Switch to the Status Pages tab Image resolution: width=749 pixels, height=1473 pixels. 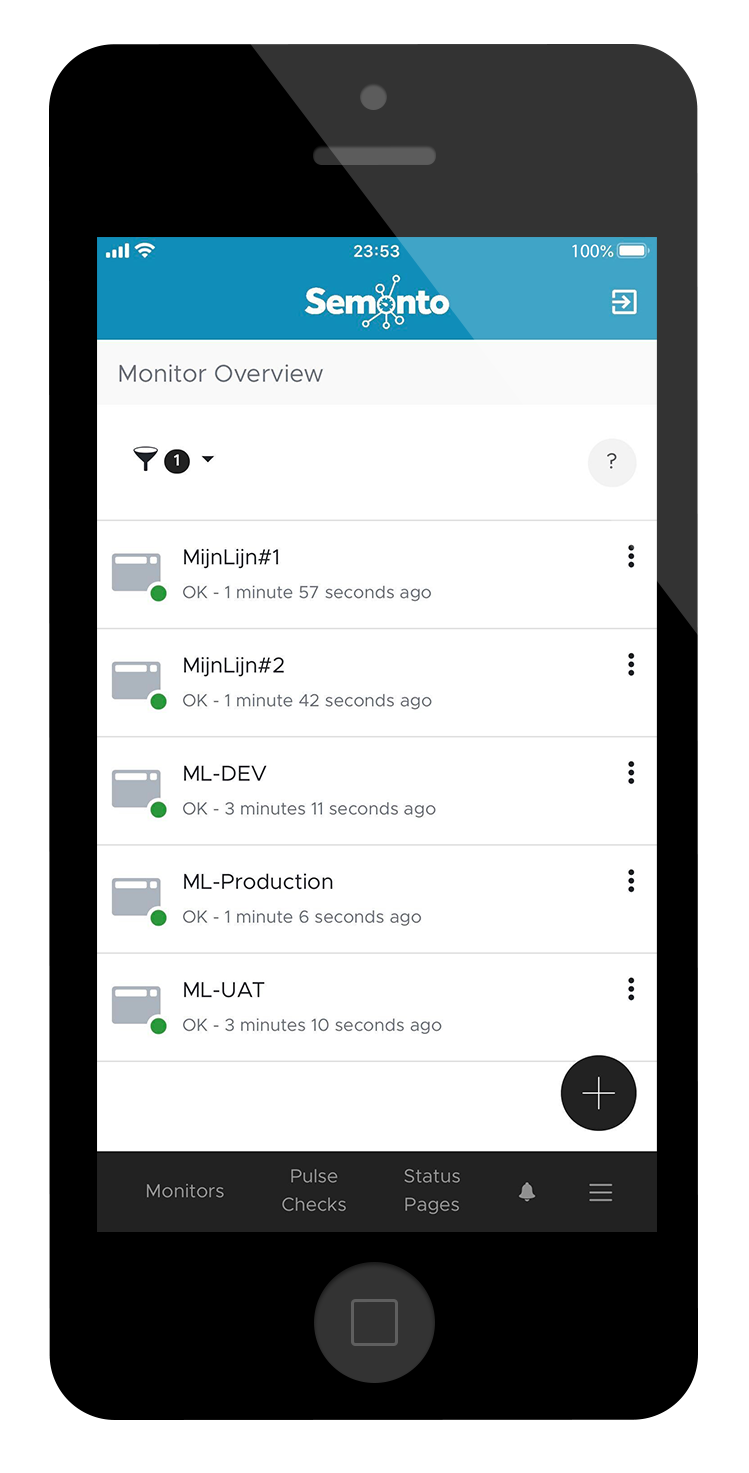tap(432, 1191)
